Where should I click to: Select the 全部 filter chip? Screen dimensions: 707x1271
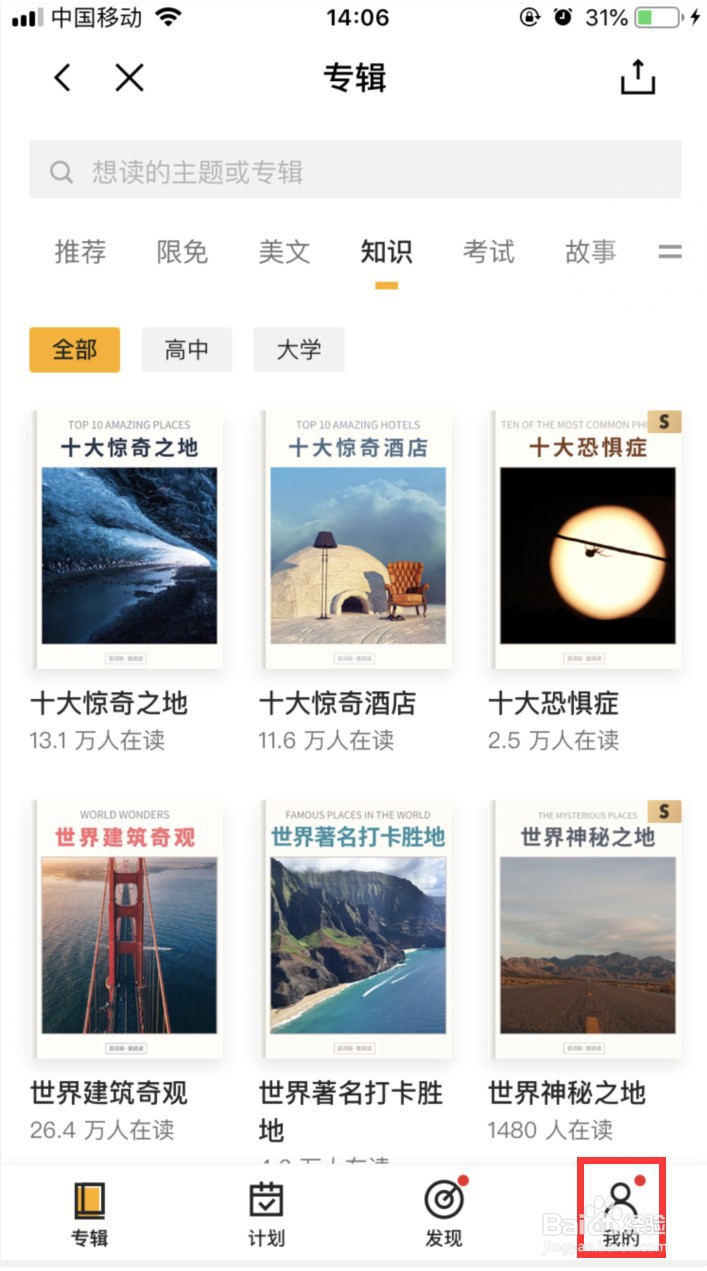(x=75, y=350)
